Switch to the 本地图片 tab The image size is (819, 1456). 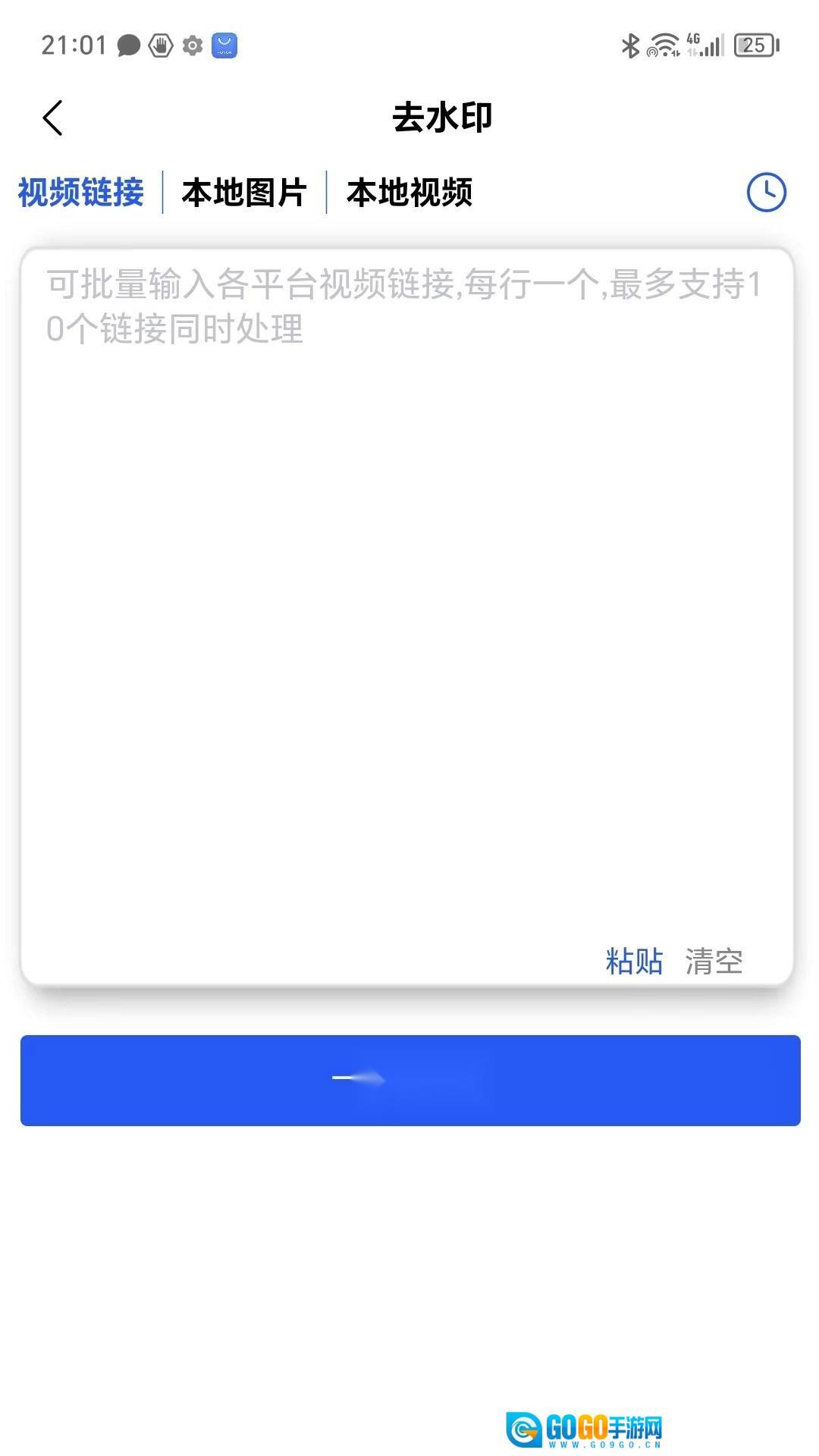coord(244,193)
